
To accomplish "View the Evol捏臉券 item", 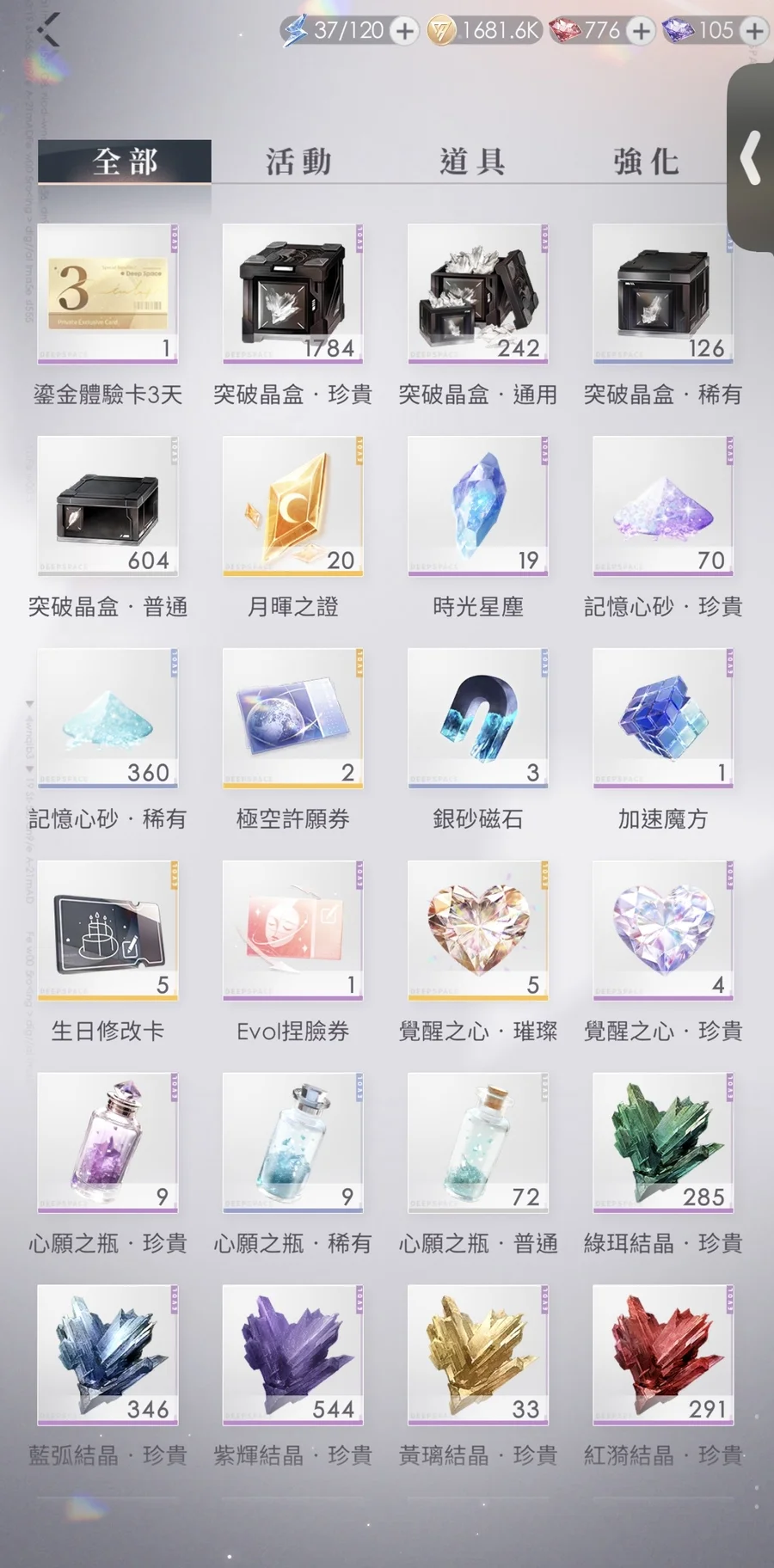I will [x=292, y=931].
